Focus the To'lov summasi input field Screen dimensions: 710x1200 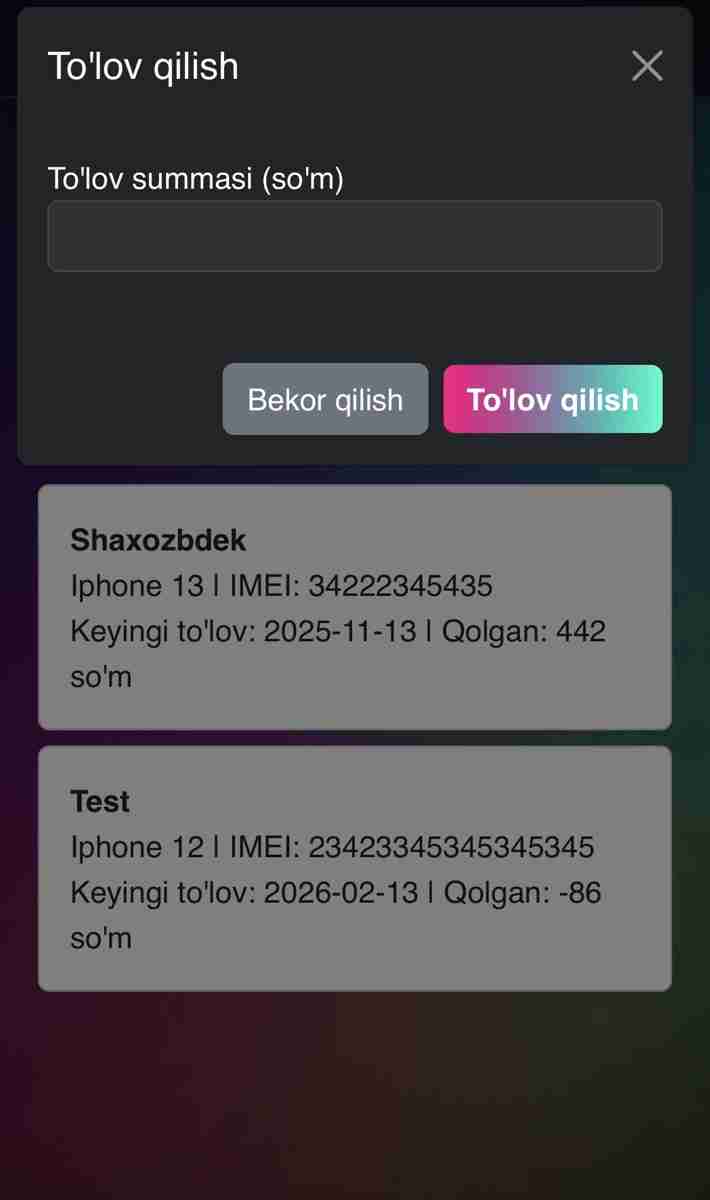click(x=354, y=236)
